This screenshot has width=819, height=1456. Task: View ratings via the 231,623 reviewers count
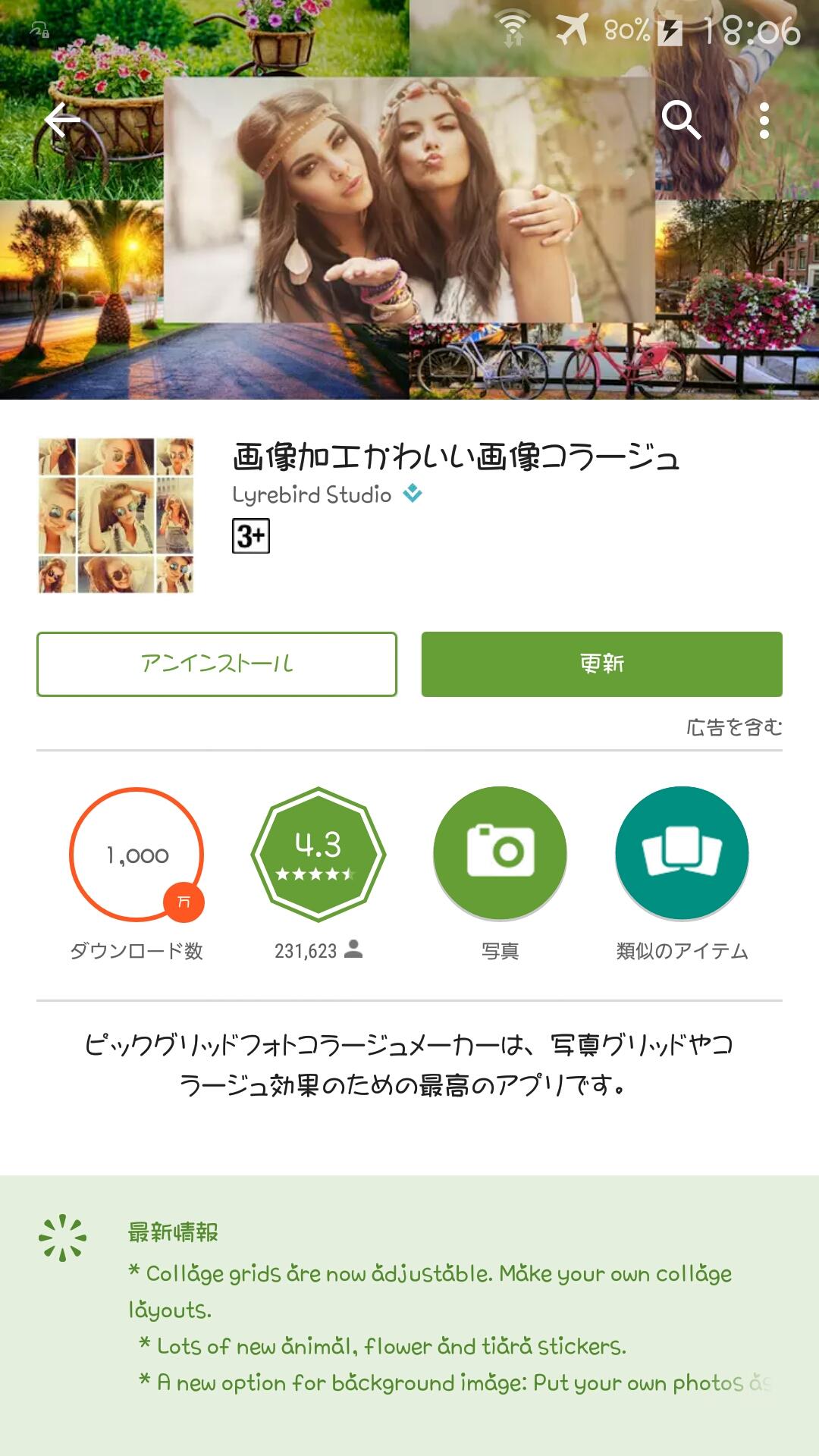tap(319, 952)
